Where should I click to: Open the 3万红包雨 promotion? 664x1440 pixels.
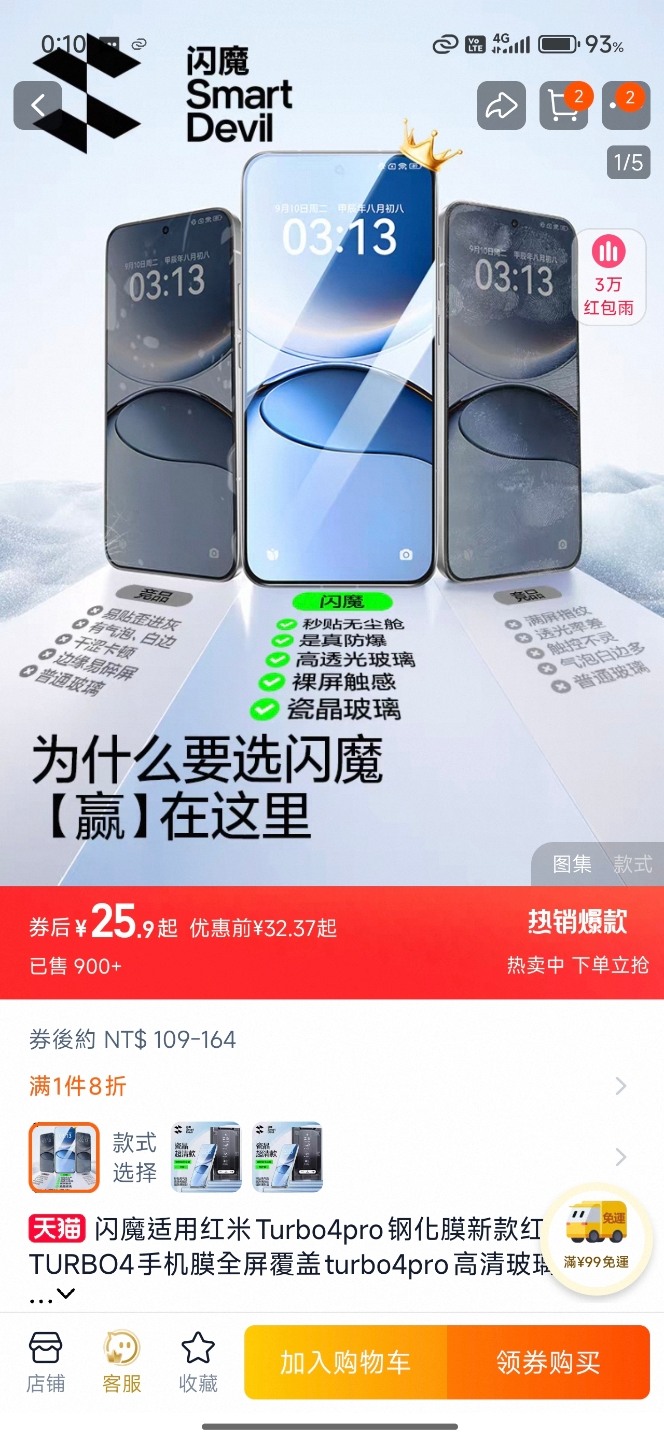pos(608,276)
